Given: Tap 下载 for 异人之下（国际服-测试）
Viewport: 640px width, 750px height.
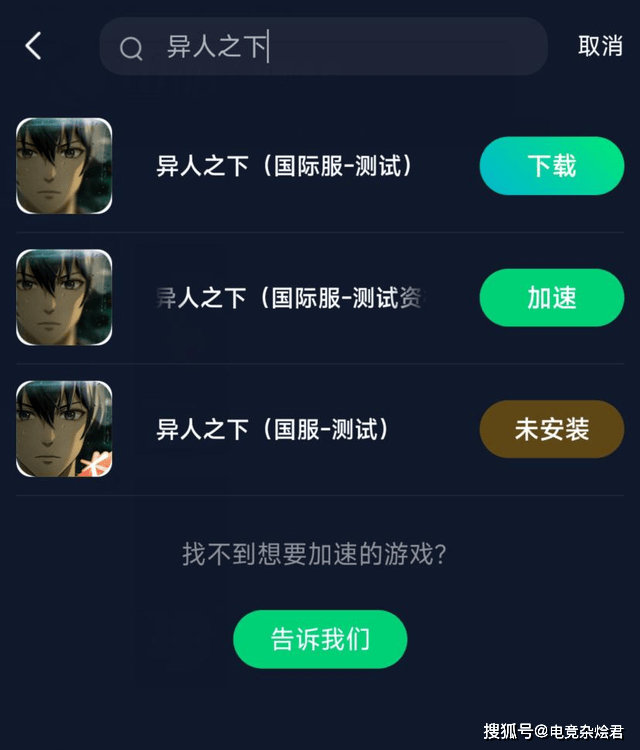Looking at the screenshot, I should 552,166.
